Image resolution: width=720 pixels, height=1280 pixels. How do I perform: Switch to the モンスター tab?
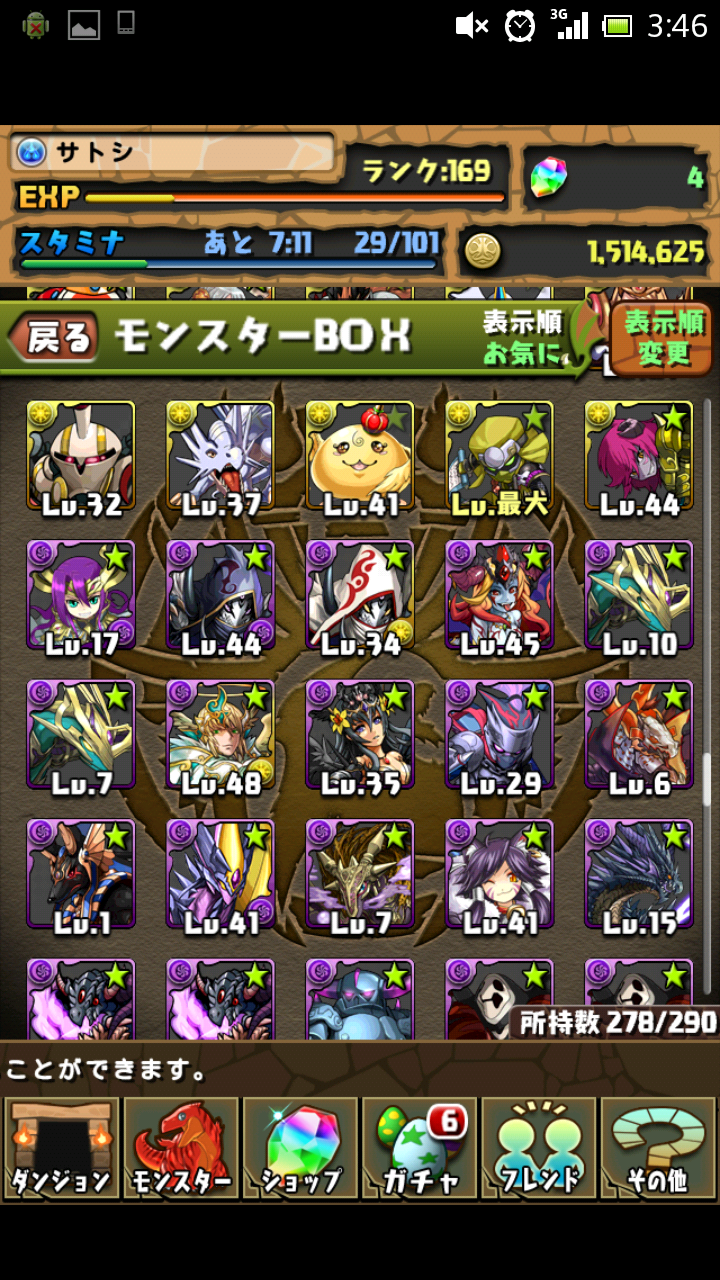180,1148
